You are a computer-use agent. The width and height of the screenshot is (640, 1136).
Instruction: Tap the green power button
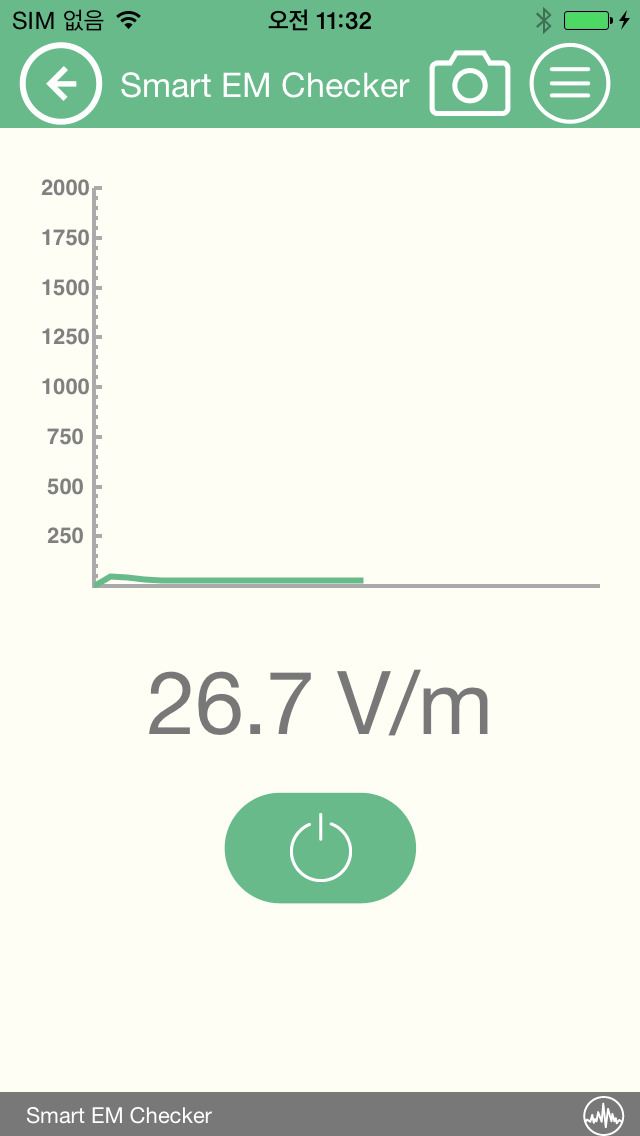point(320,848)
